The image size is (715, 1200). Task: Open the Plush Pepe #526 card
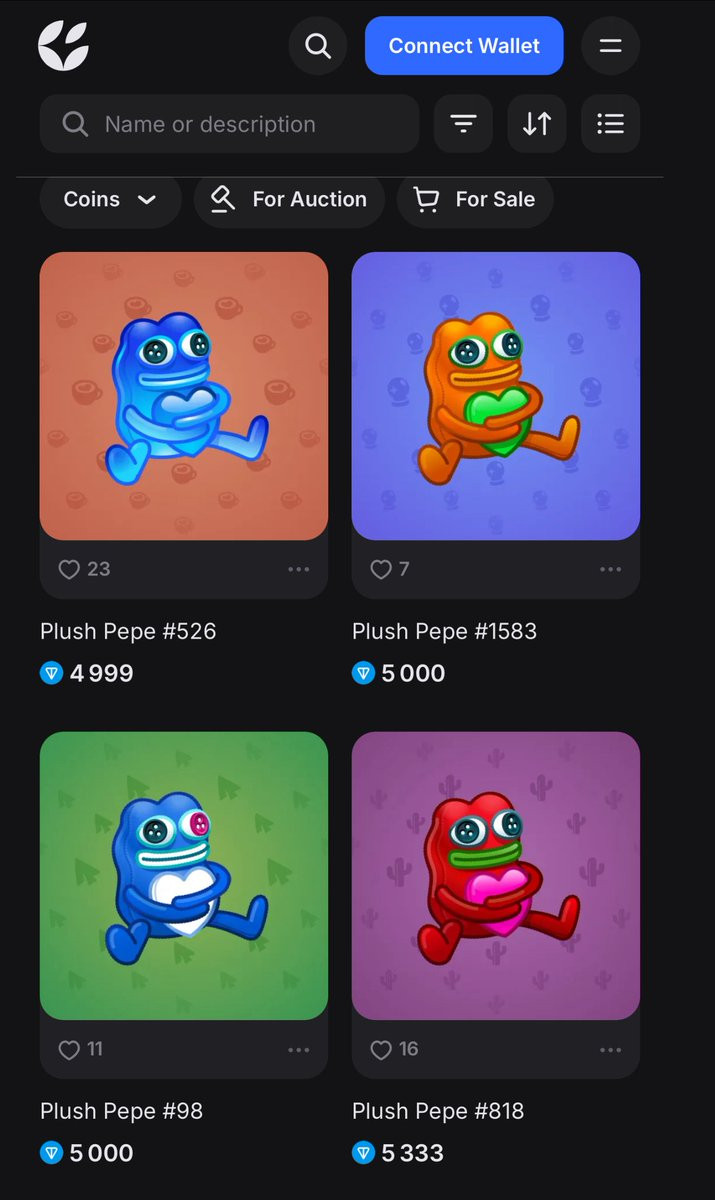[184, 396]
